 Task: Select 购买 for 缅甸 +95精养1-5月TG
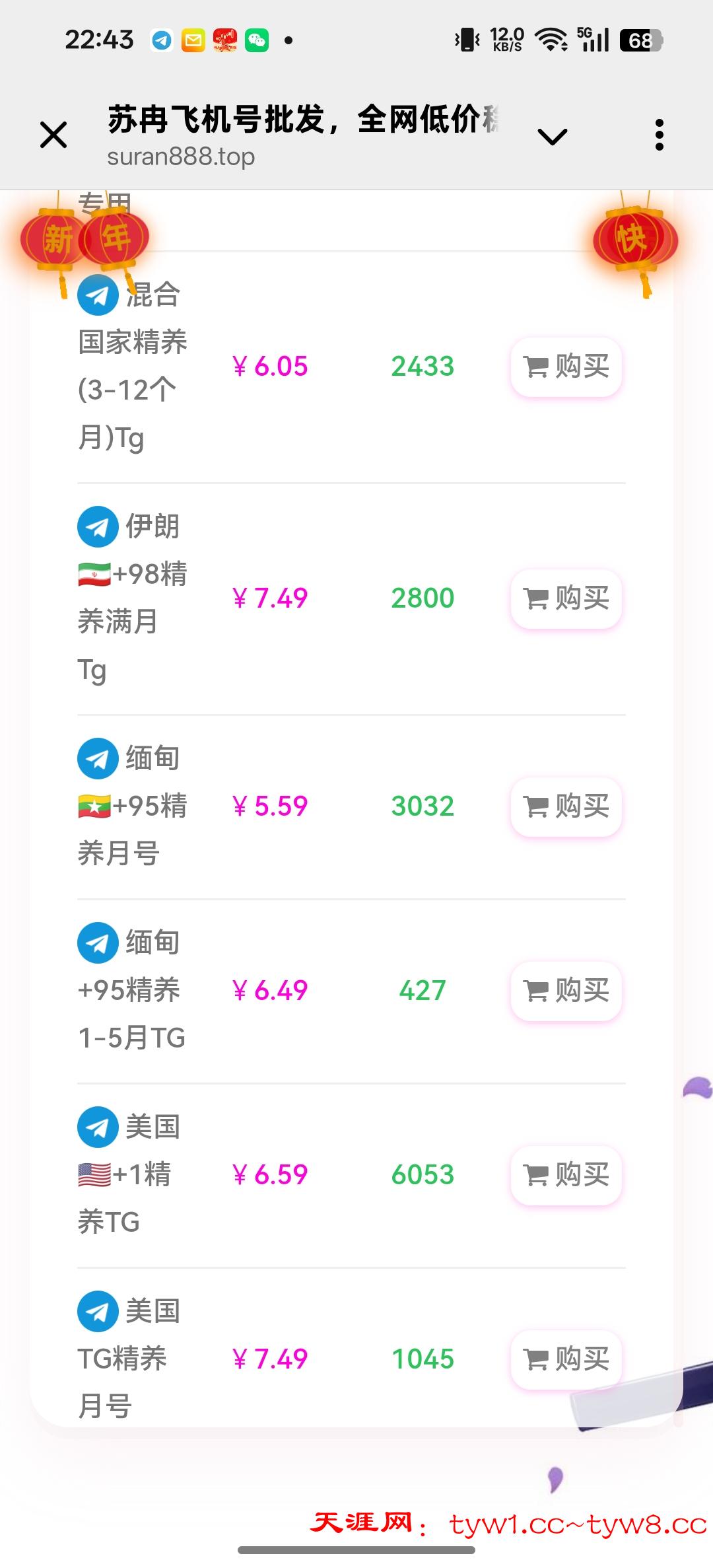[566, 991]
